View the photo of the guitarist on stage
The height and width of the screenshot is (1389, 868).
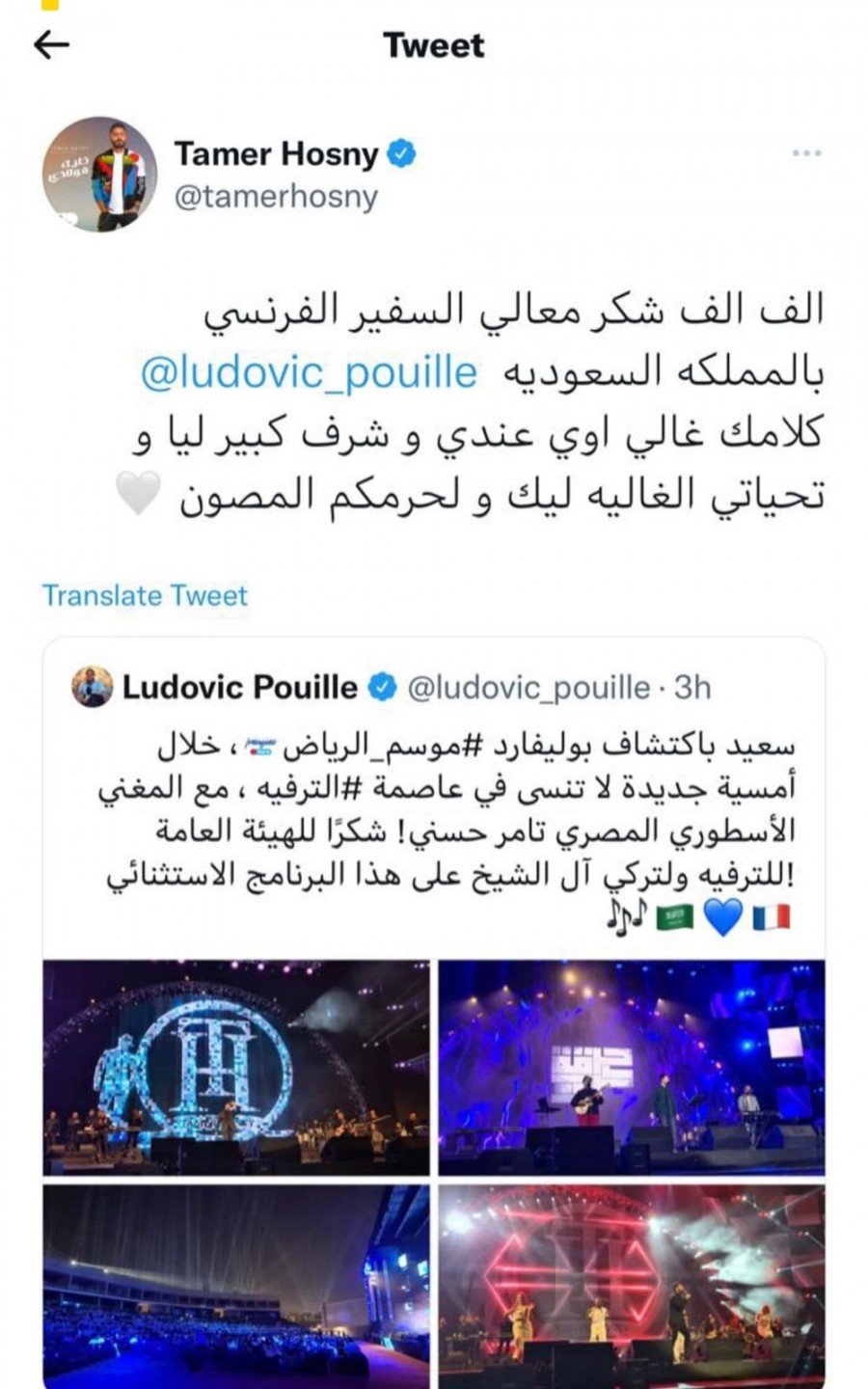632,1067
